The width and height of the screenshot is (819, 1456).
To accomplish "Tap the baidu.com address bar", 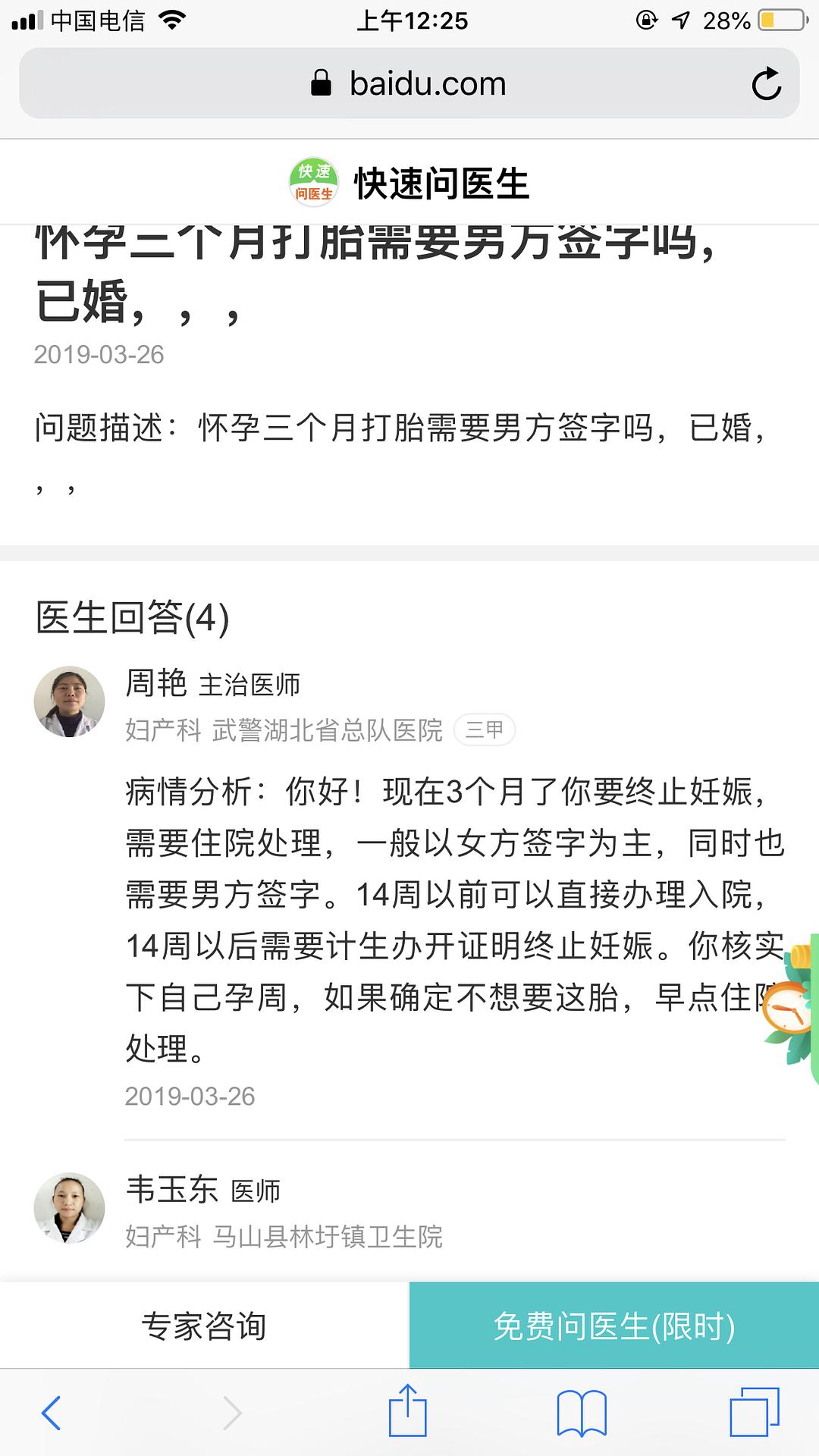I will pyautogui.click(x=409, y=83).
